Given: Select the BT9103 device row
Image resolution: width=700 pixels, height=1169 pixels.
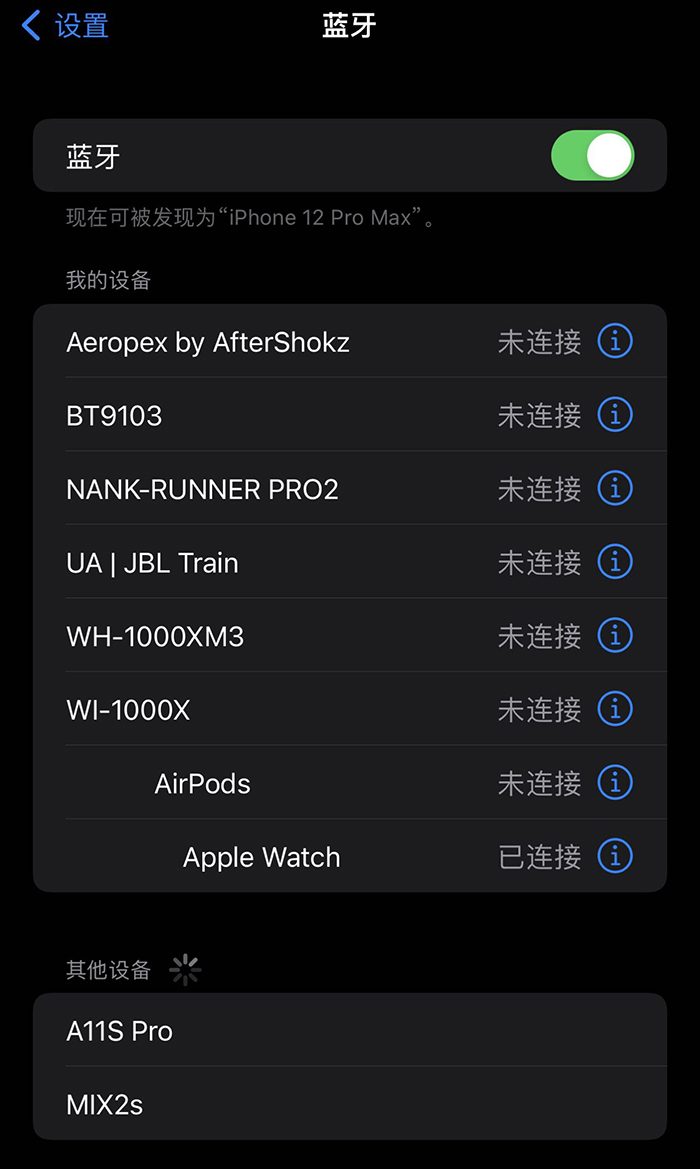Looking at the screenshot, I should coord(114,415).
